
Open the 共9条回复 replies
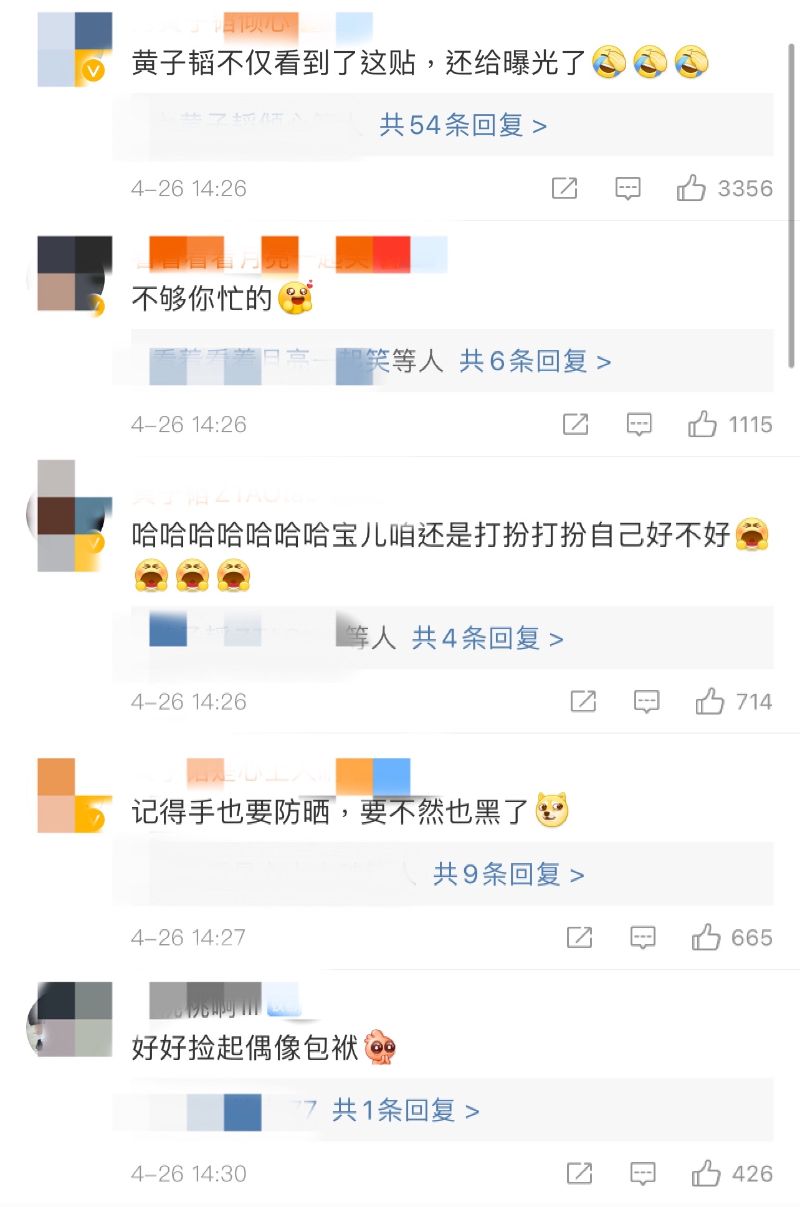(x=508, y=875)
